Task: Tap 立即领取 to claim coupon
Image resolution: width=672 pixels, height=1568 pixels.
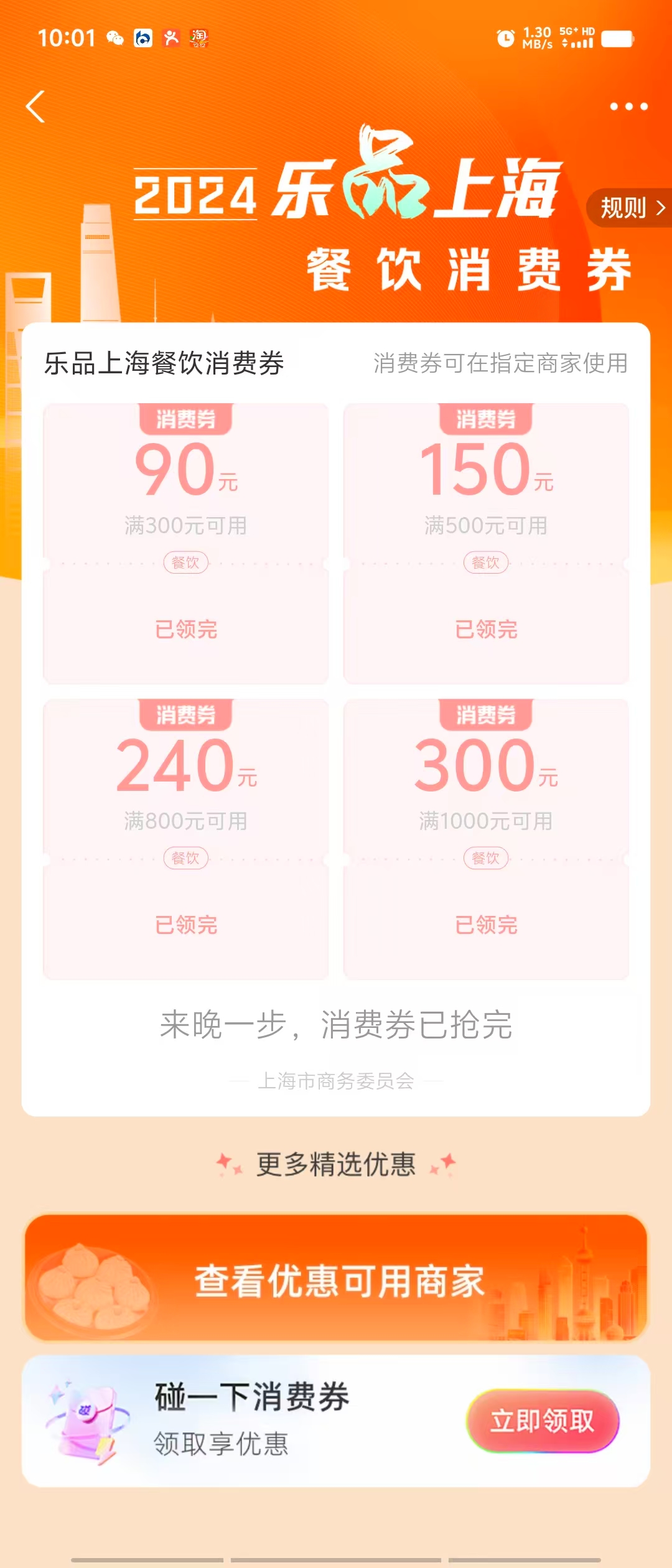Action: [x=543, y=1421]
